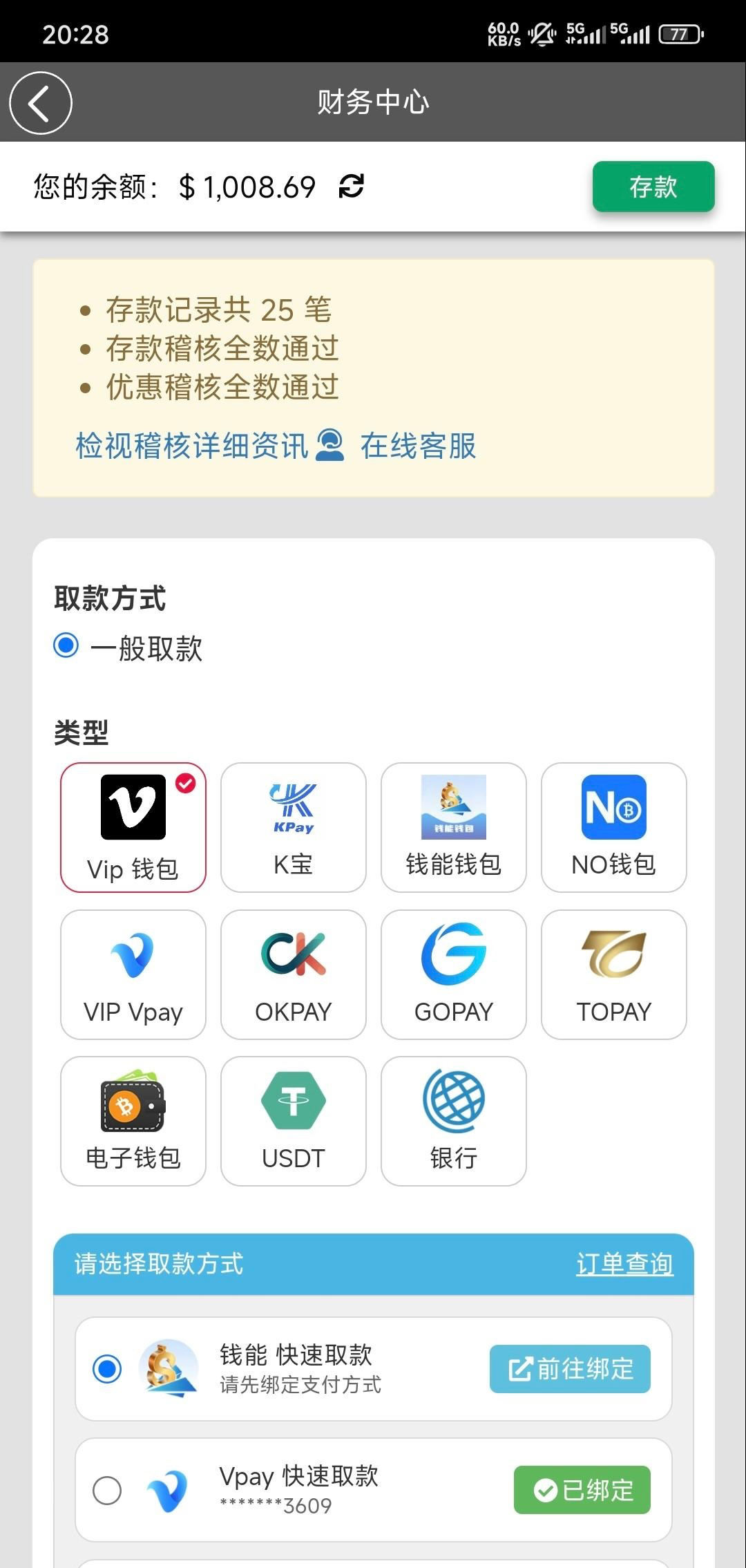Select 电子钱包 type tile

point(133,1121)
